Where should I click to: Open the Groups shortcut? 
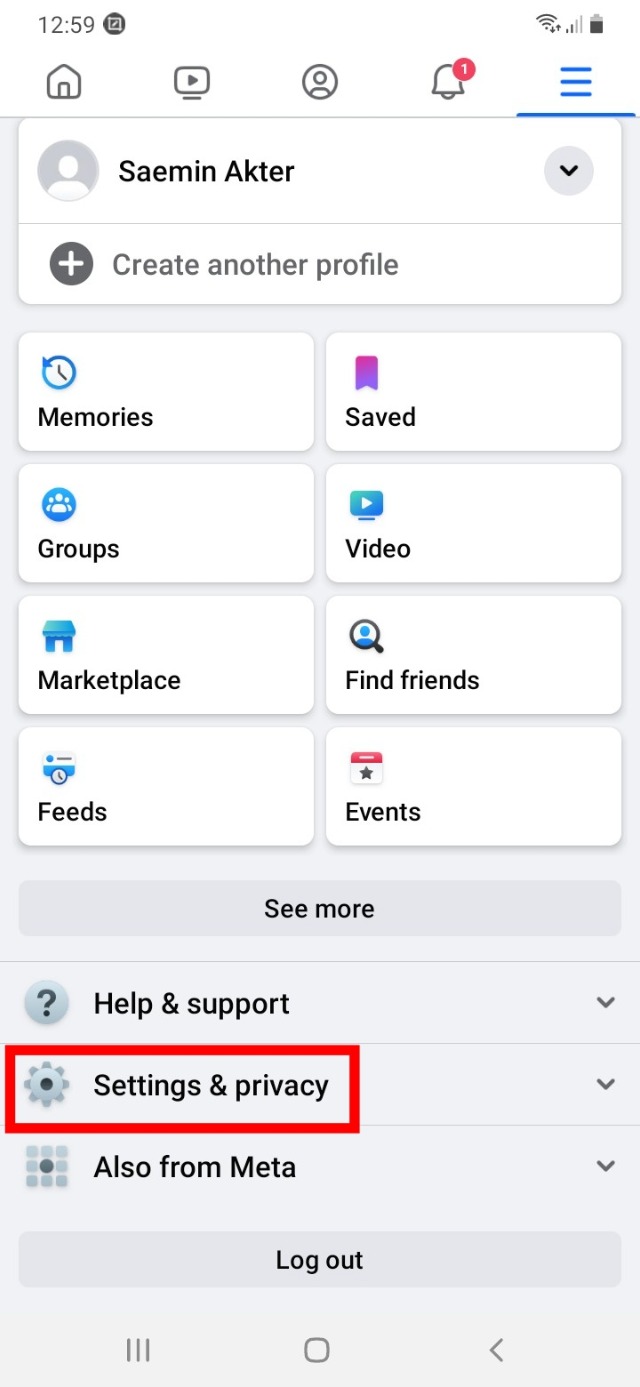coord(166,523)
